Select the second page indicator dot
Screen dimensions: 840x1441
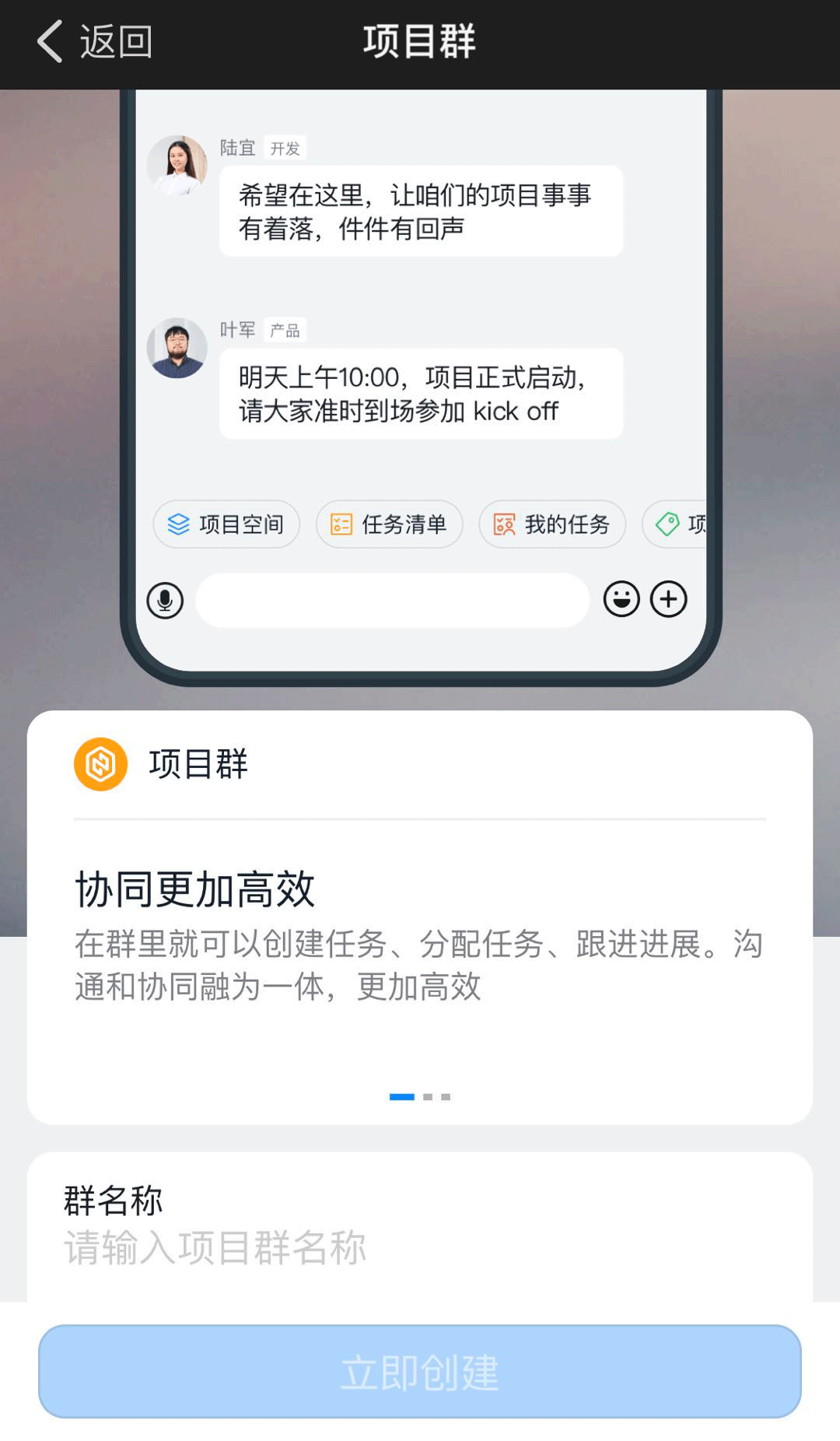[x=428, y=1097]
